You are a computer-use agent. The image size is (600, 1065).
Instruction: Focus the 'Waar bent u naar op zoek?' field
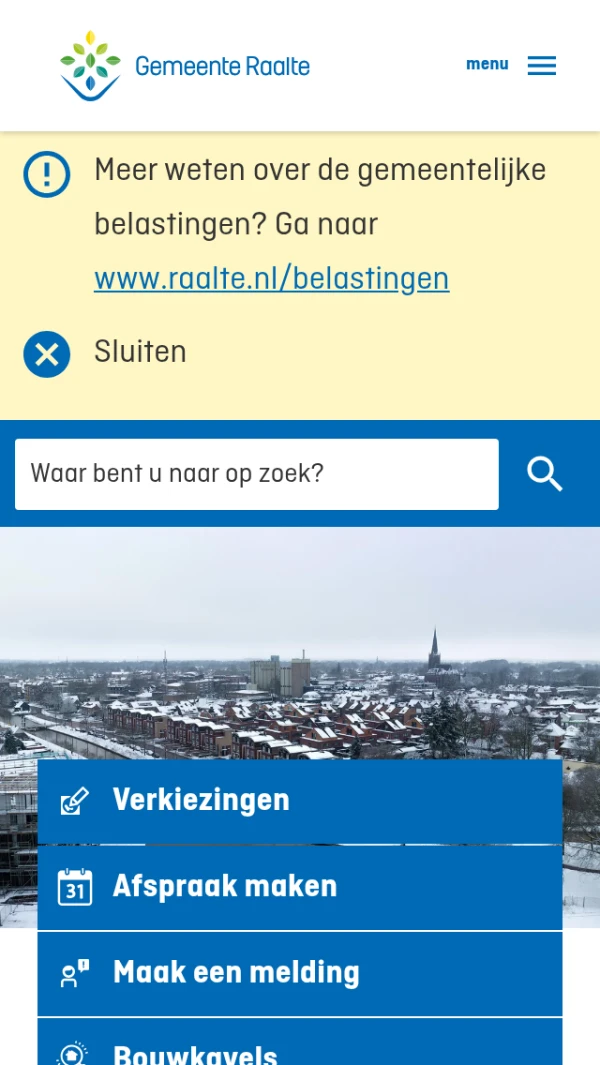tap(256, 474)
